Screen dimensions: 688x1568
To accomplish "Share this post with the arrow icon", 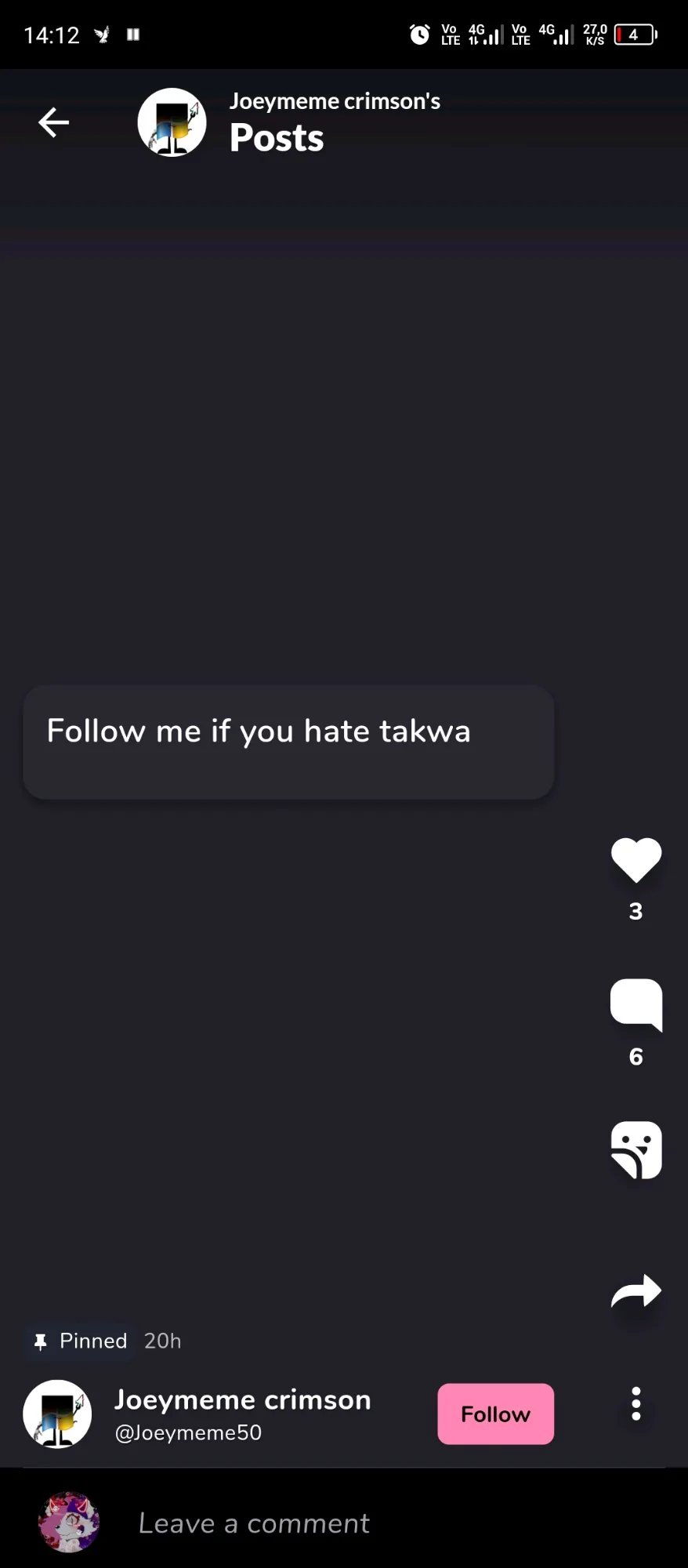I will pos(635,1291).
